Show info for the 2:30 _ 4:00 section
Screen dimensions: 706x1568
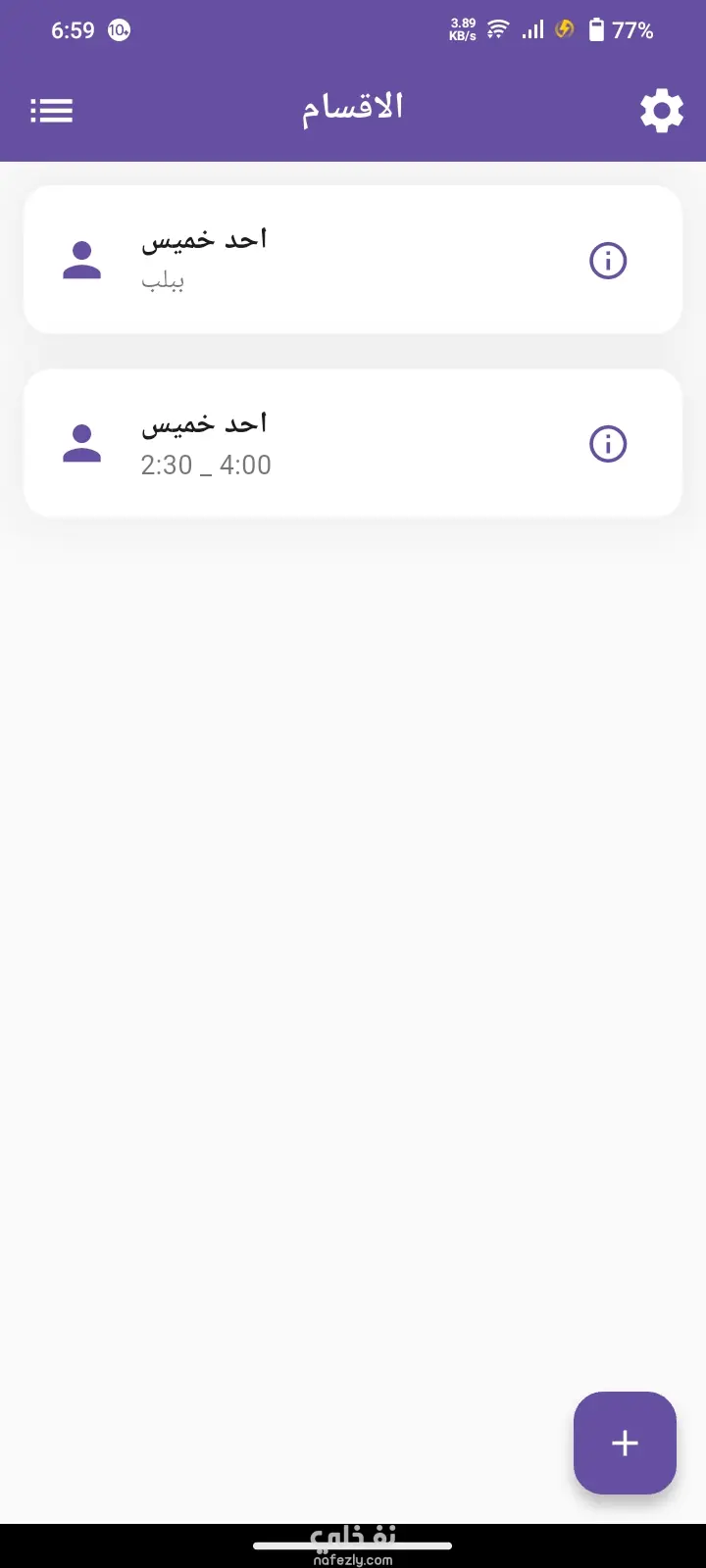[608, 444]
